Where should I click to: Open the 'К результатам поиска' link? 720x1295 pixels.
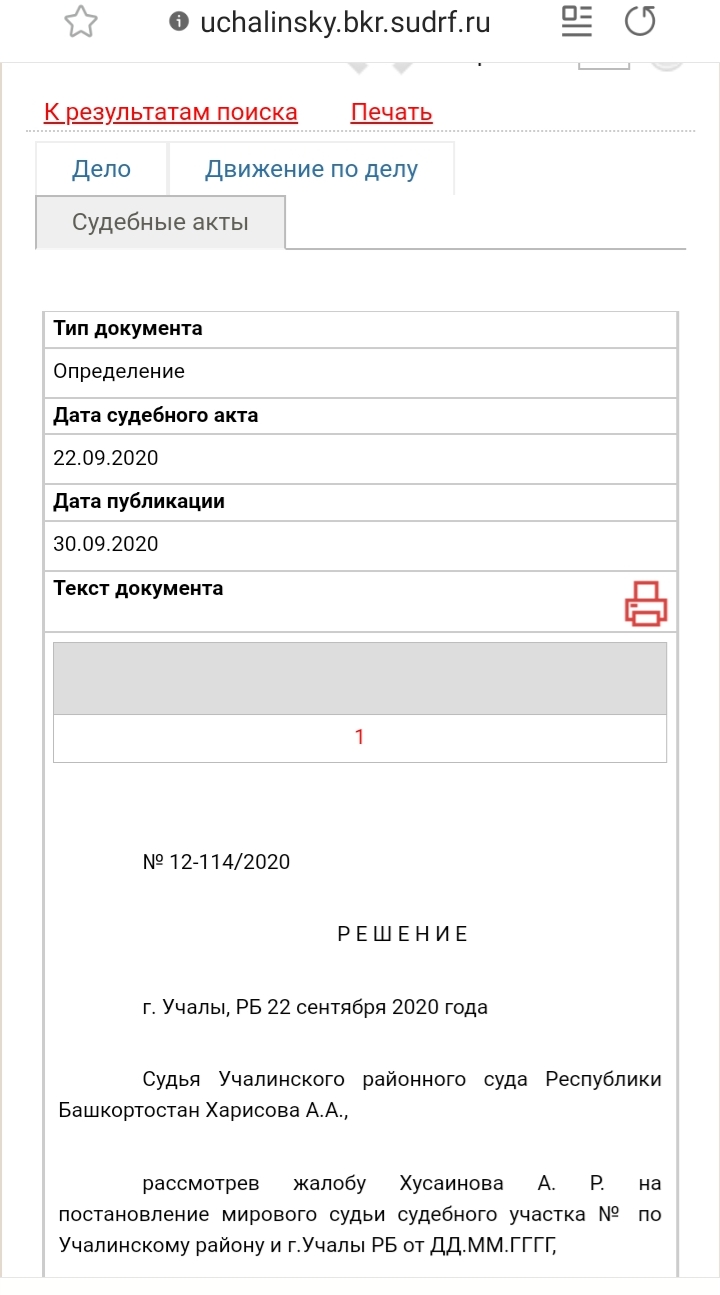pos(171,112)
